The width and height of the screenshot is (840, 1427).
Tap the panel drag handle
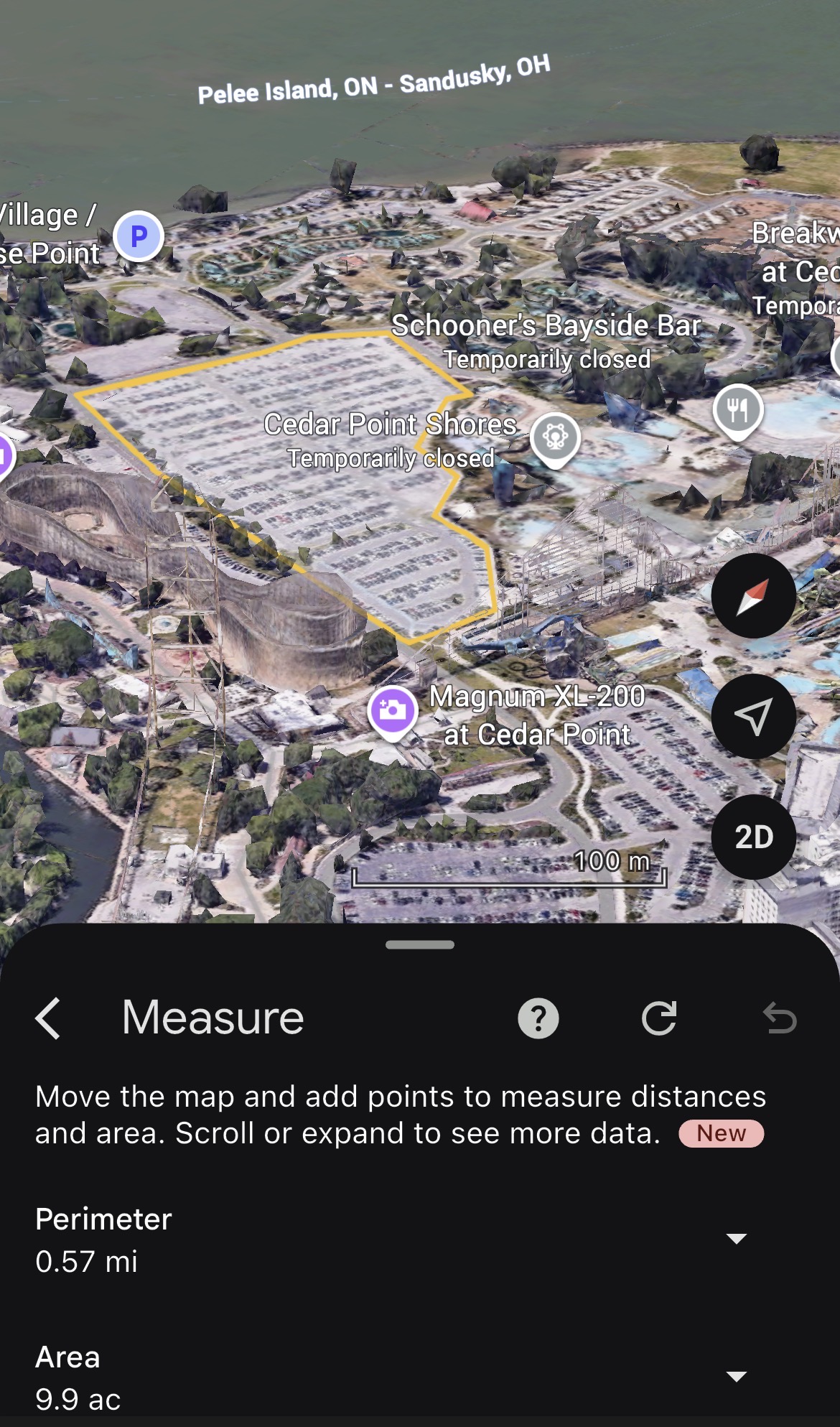(x=420, y=944)
